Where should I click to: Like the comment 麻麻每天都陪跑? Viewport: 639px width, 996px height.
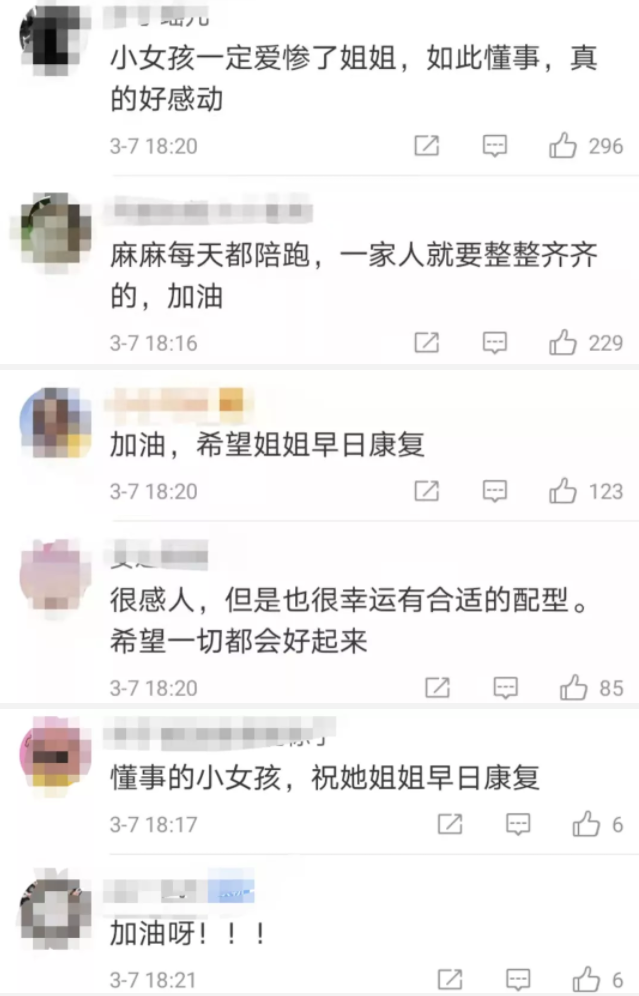tap(563, 343)
